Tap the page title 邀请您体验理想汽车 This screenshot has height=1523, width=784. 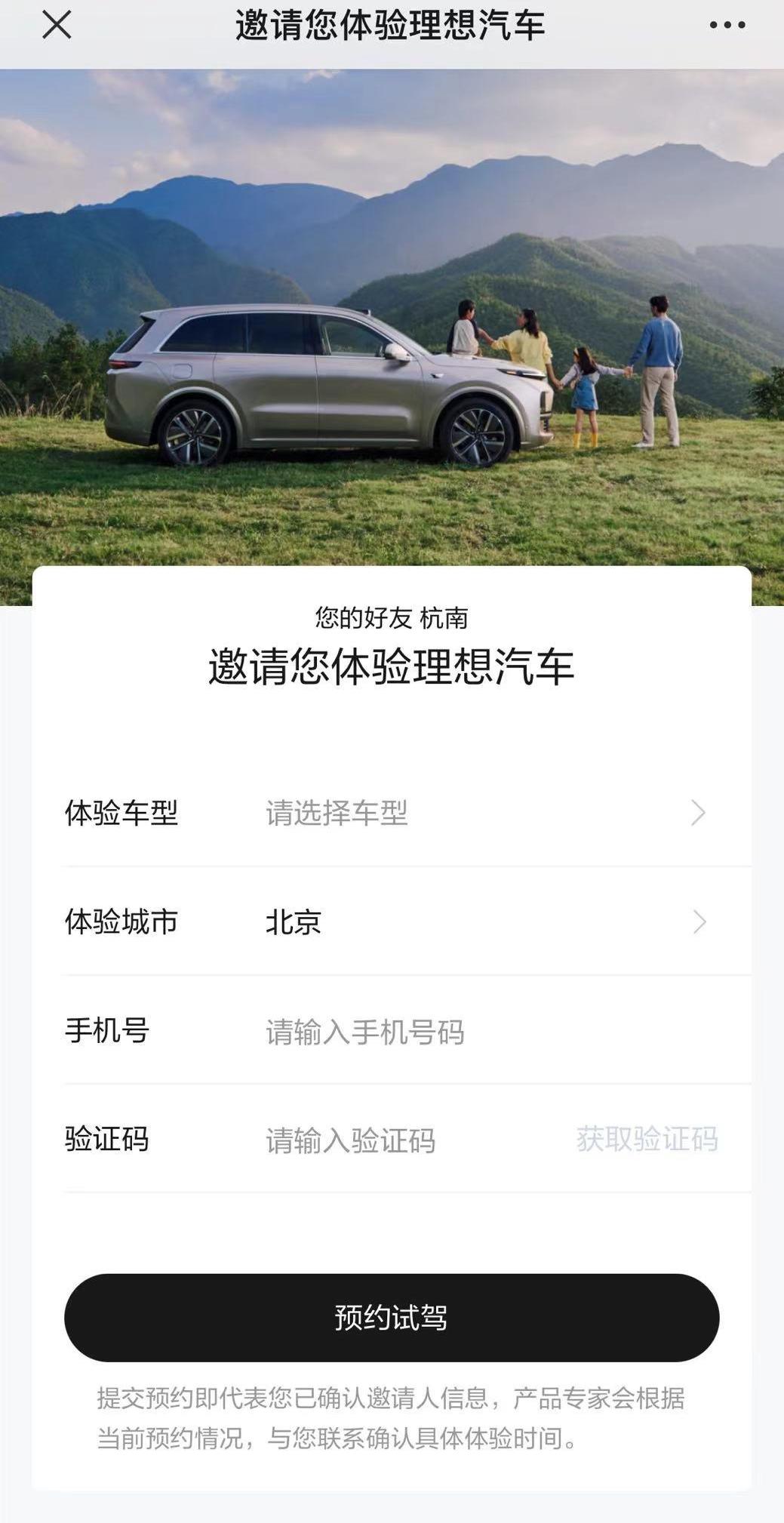pyautogui.click(x=392, y=25)
